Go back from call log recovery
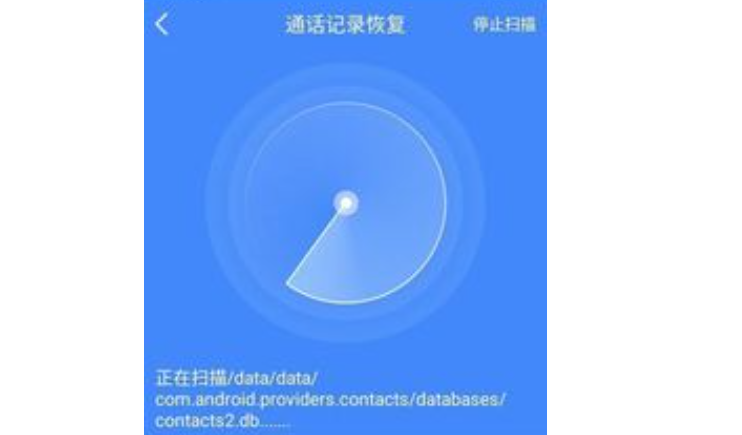 coord(163,25)
